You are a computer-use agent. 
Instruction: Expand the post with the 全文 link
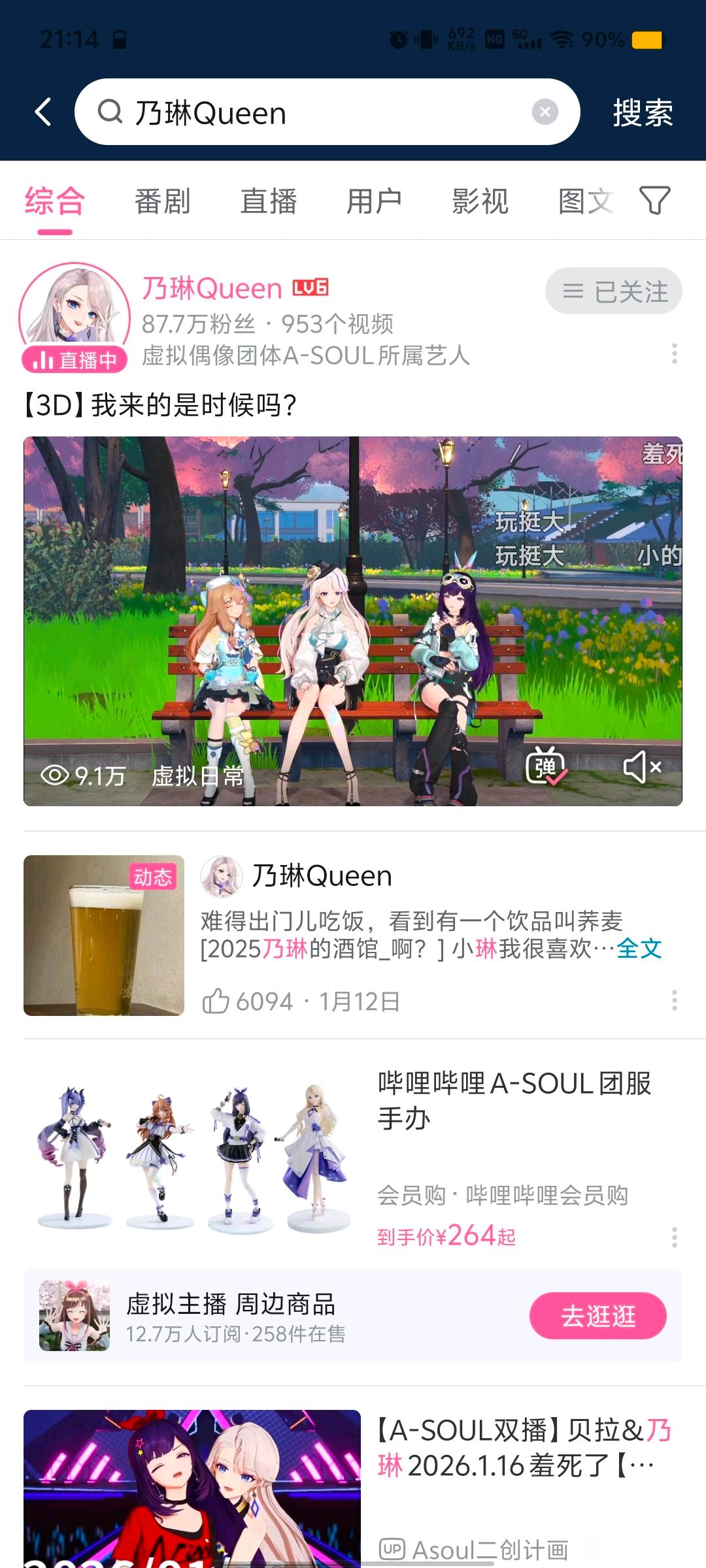639,948
